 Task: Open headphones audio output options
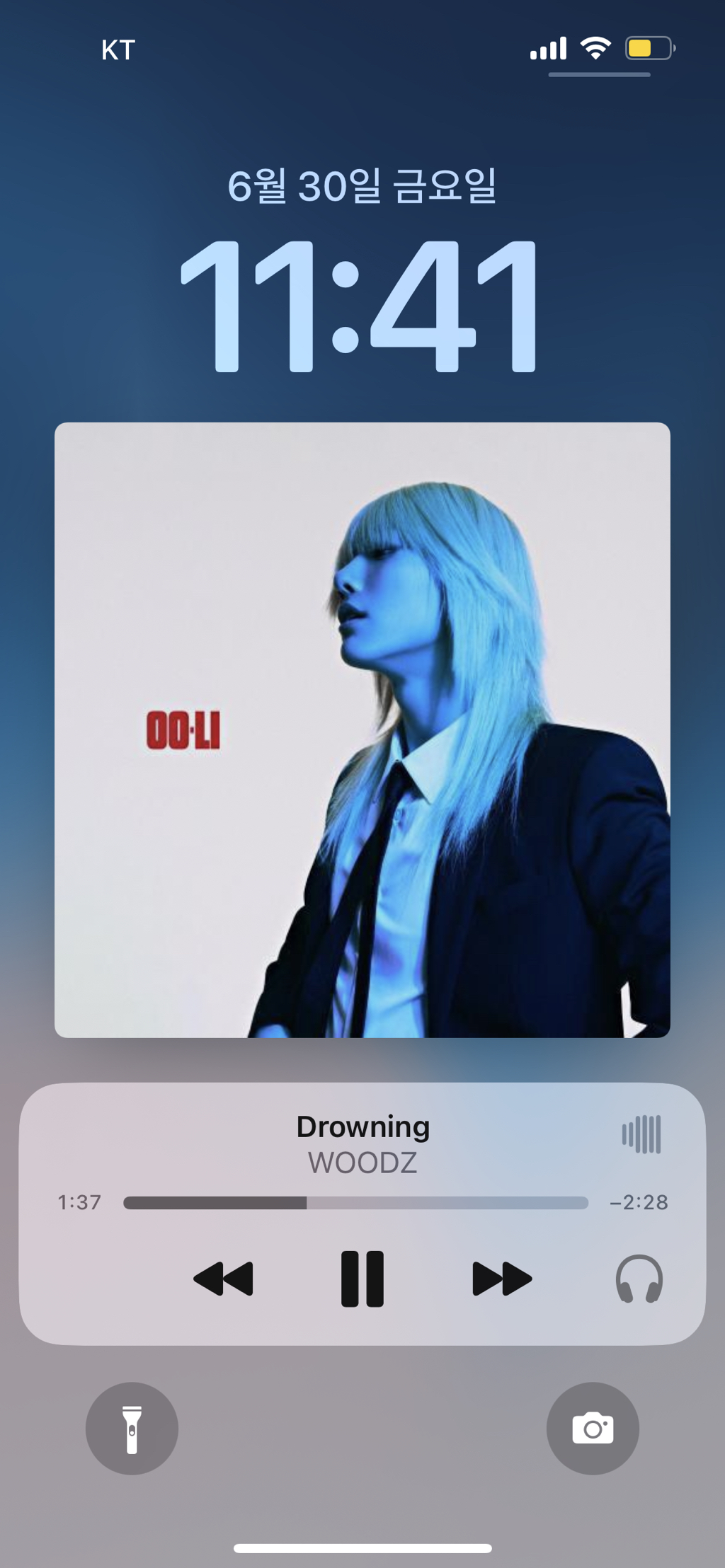tap(639, 1279)
